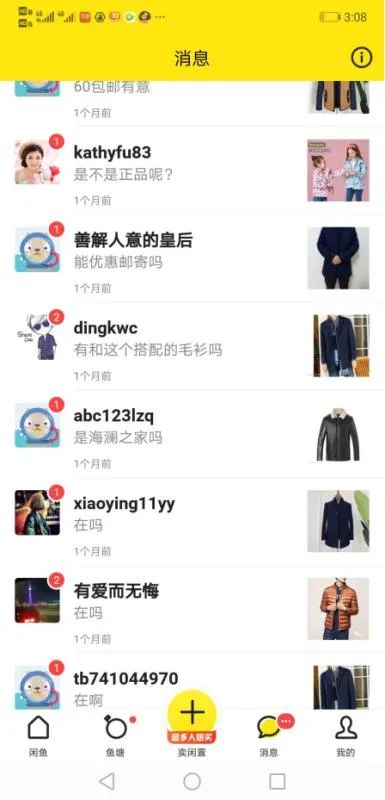Viewport: 385px width, 800px height.
Task: Open the chat with xiaoying11yy
Action: click(192, 521)
